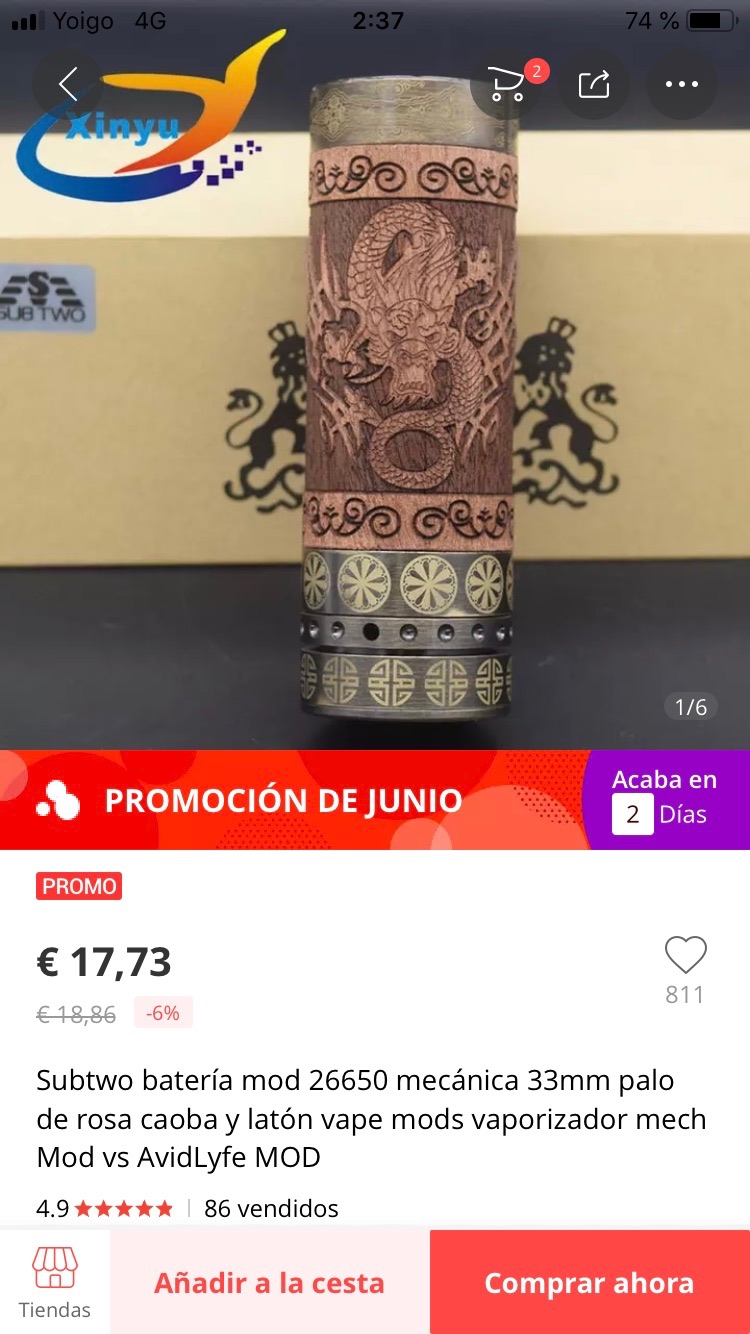Open the Tiendas store page
The width and height of the screenshot is (750, 1334).
coord(55,1283)
